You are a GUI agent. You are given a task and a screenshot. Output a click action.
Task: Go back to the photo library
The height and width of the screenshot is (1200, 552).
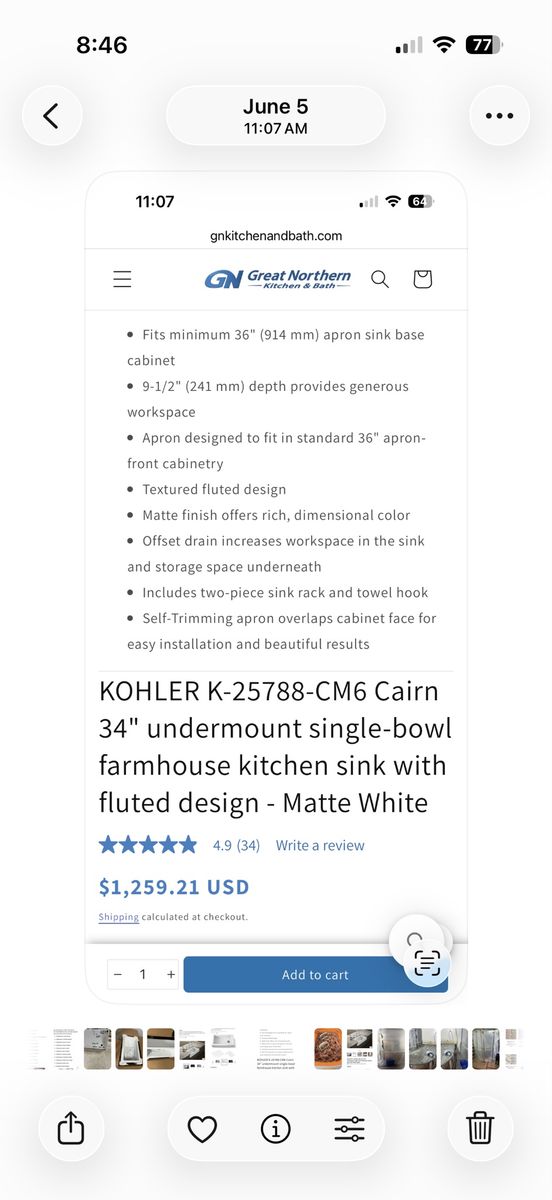(x=51, y=116)
